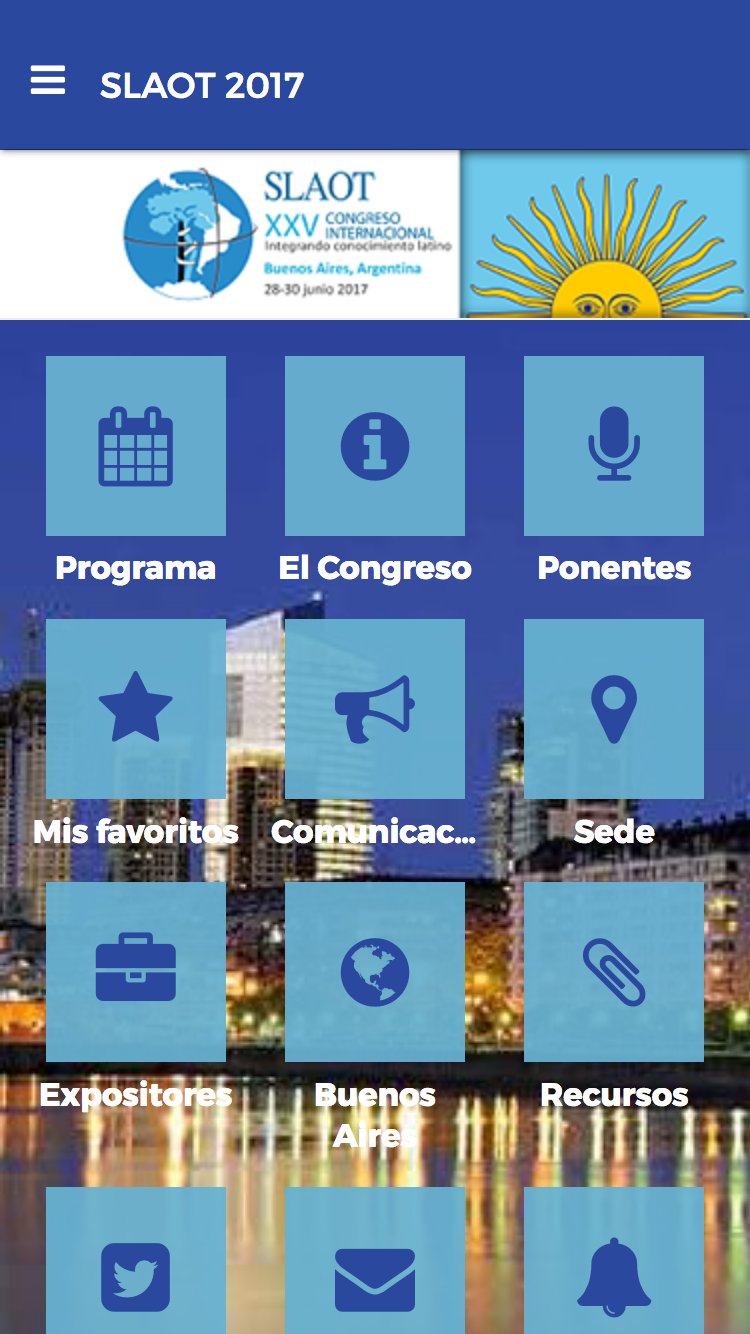Viewport: 750px width, 1334px height.
Task: Tap the Comunicaciones megaphone icon
Action: coord(375,708)
